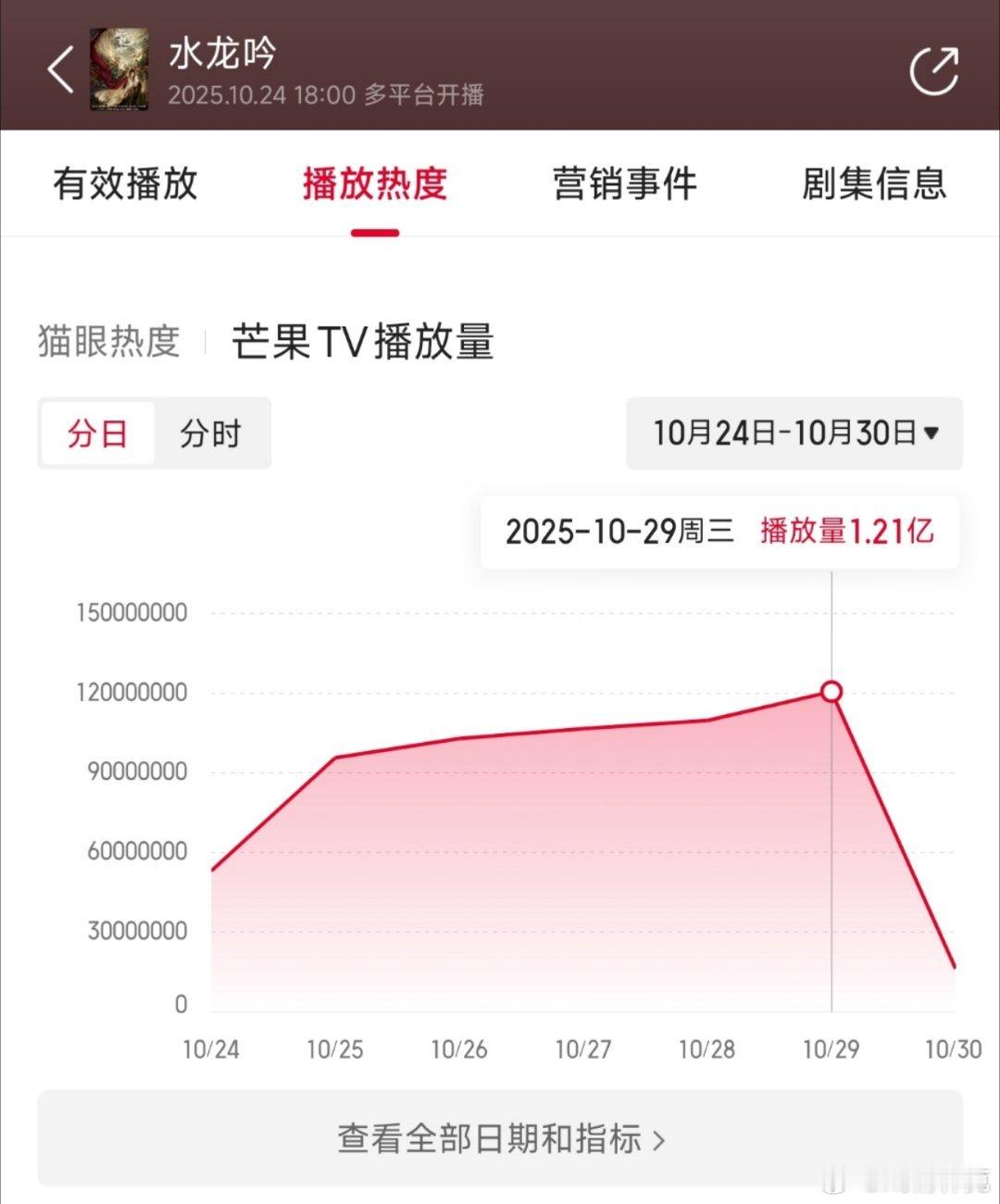Image resolution: width=1000 pixels, height=1204 pixels.
Task: Tap the 10/27 axis label on the chart
Action: coord(585,1051)
